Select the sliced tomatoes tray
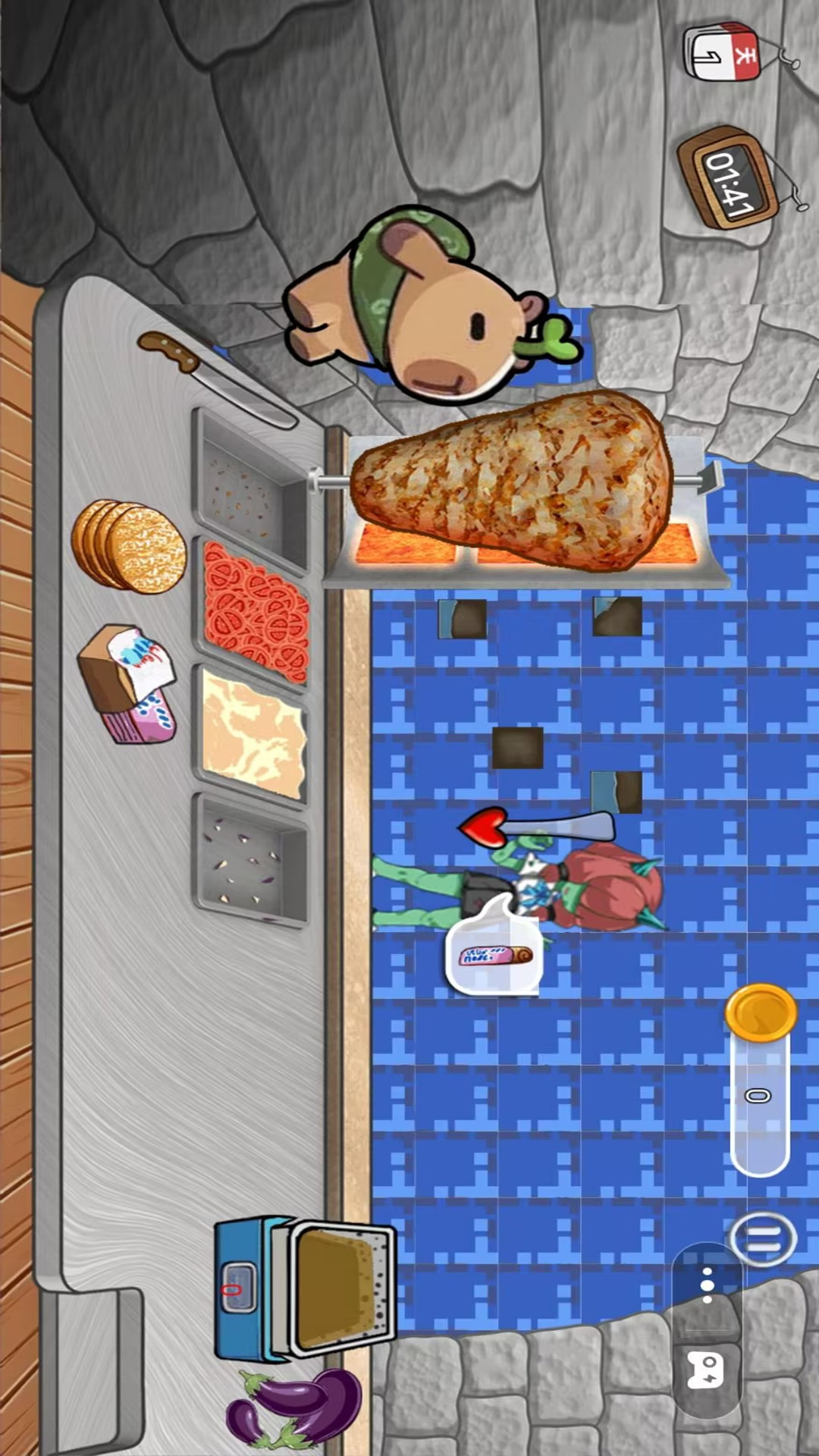 [x=255, y=611]
